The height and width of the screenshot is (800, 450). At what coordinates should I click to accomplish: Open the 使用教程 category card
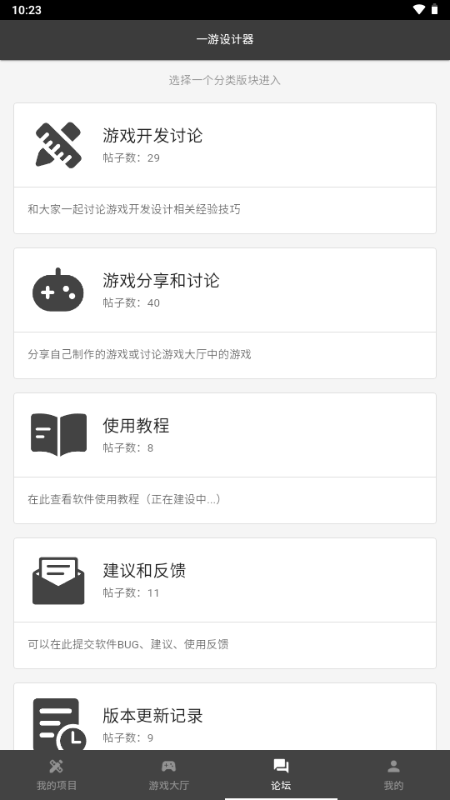pyautogui.click(x=225, y=458)
